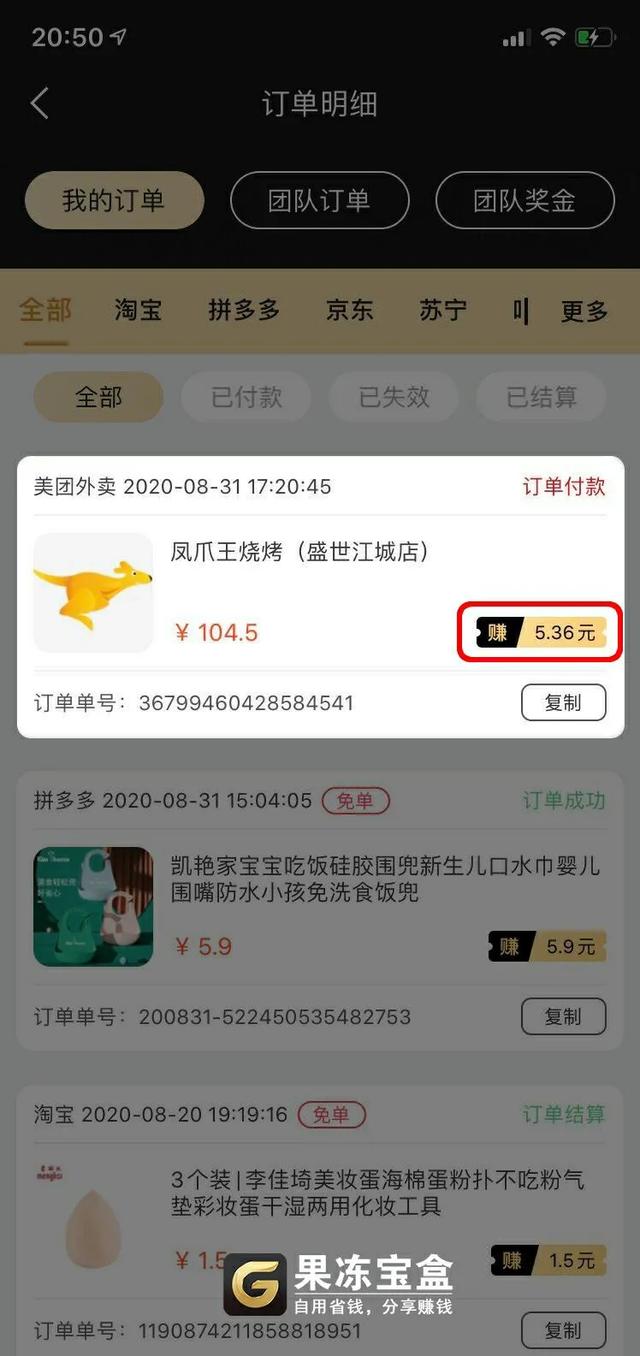
Task: Switch to 团队订单
Action: click(x=319, y=200)
